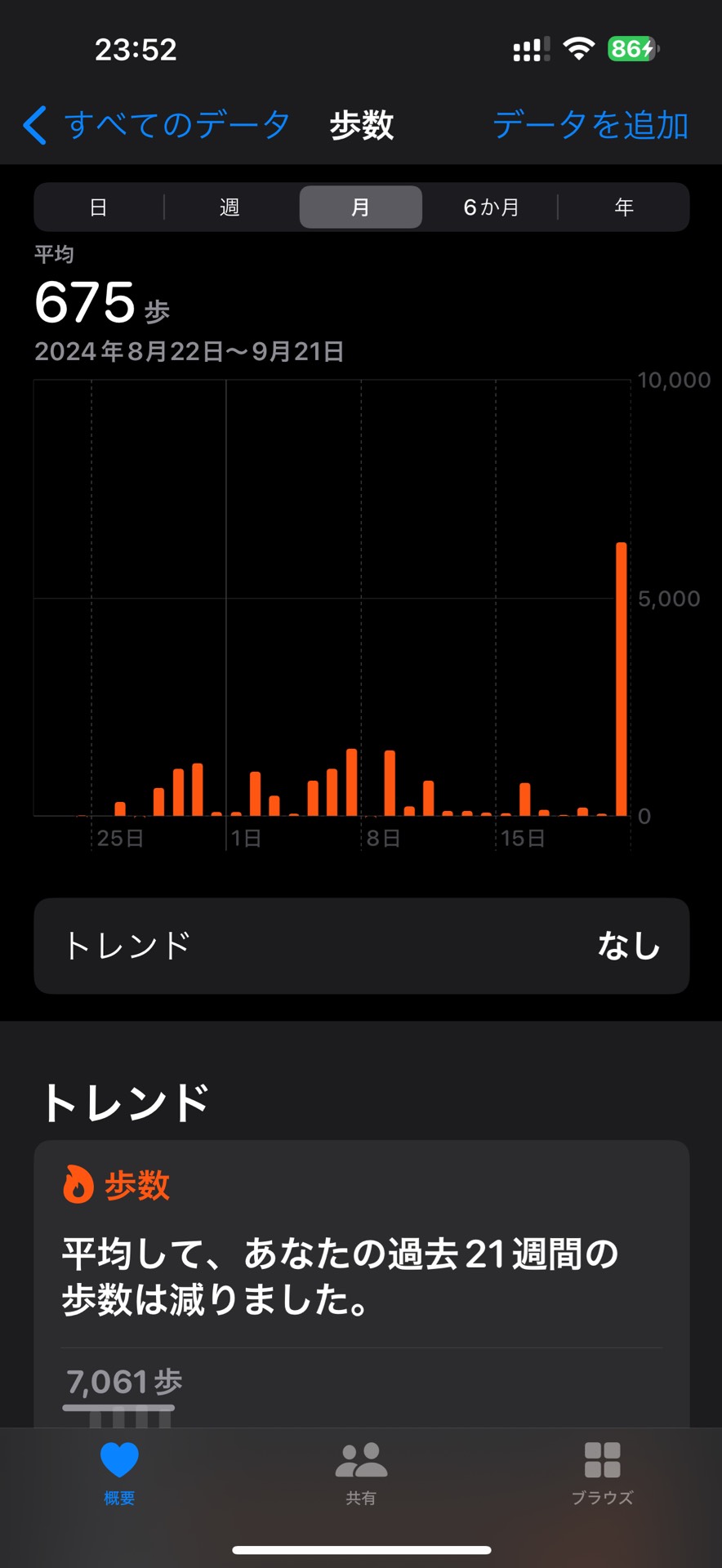This screenshot has width=722, height=1568.
Task: Switch chart to 年 view
Action: pos(624,207)
